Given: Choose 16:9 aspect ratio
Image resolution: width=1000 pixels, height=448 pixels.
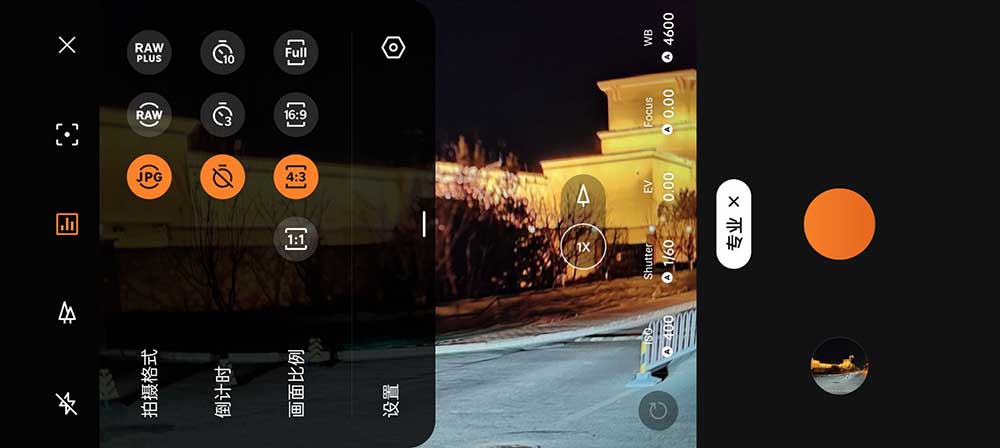Looking at the screenshot, I should click(296, 115).
